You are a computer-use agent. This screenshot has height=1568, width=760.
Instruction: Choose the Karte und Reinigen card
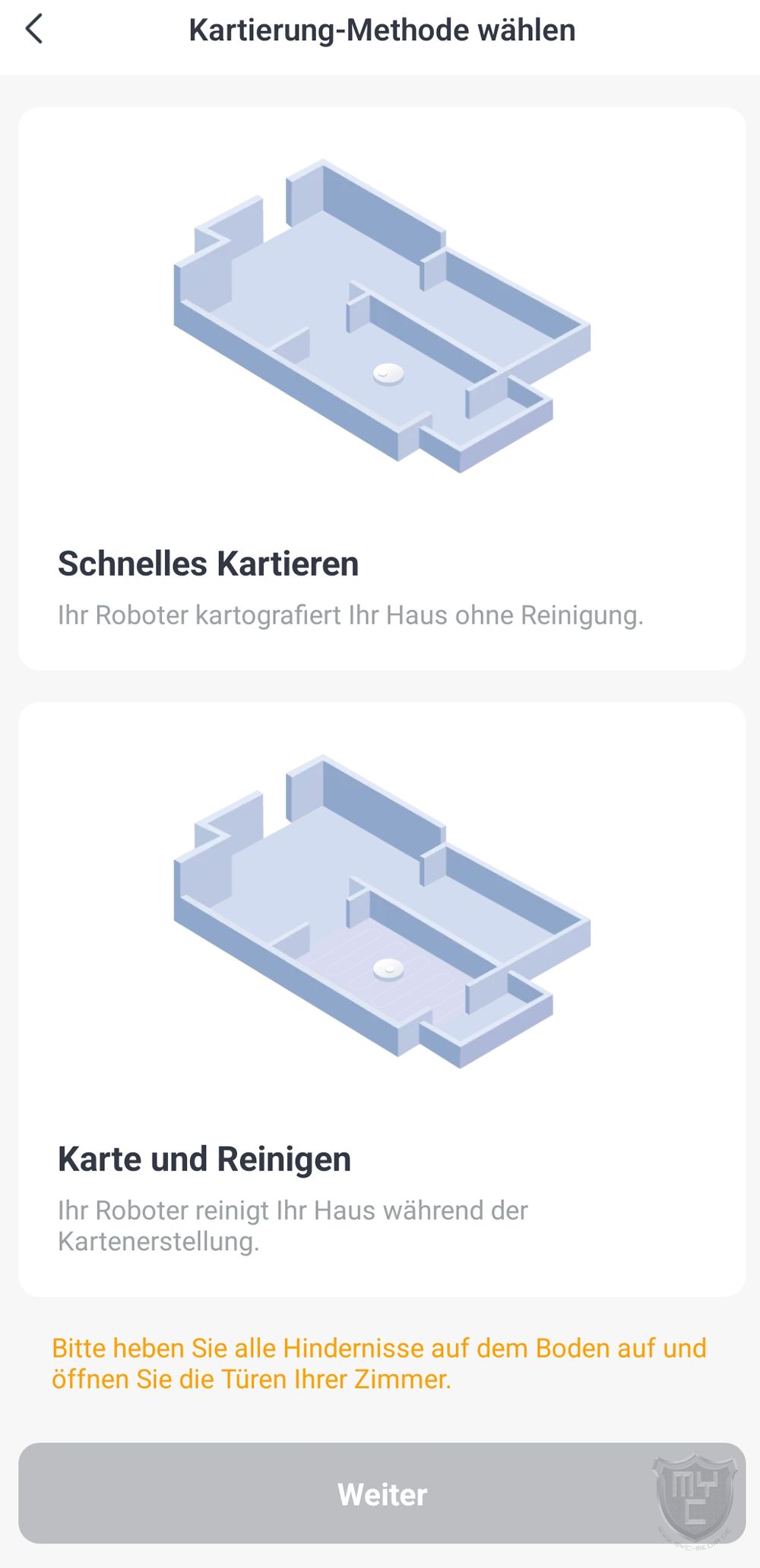[382, 998]
